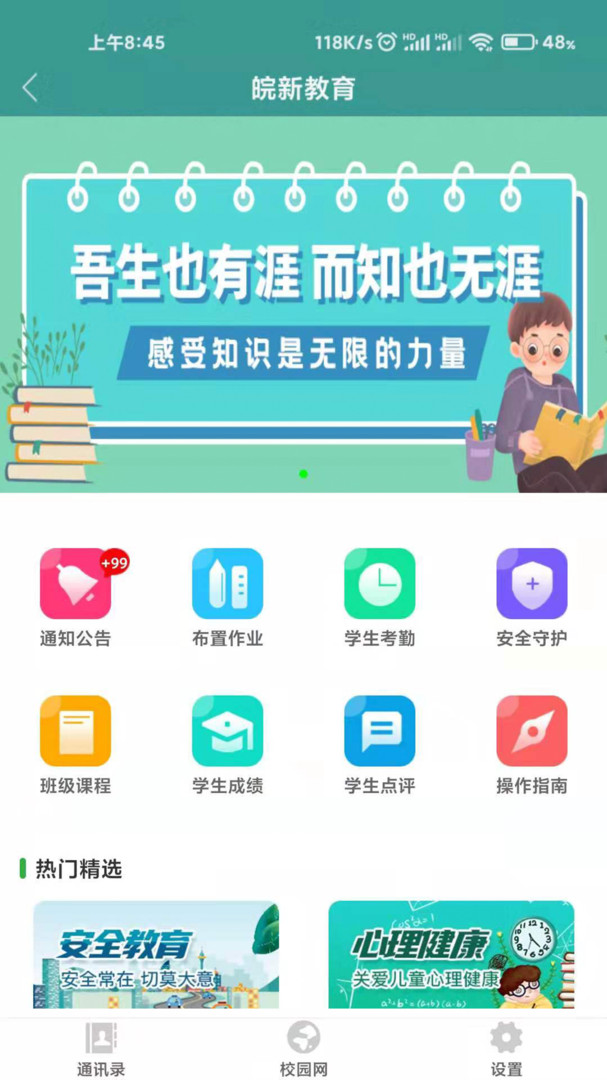Image resolution: width=607 pixels, height=1080 pixels.
Task: Switch to the 设置 tab
Action: coord(506,1049)
